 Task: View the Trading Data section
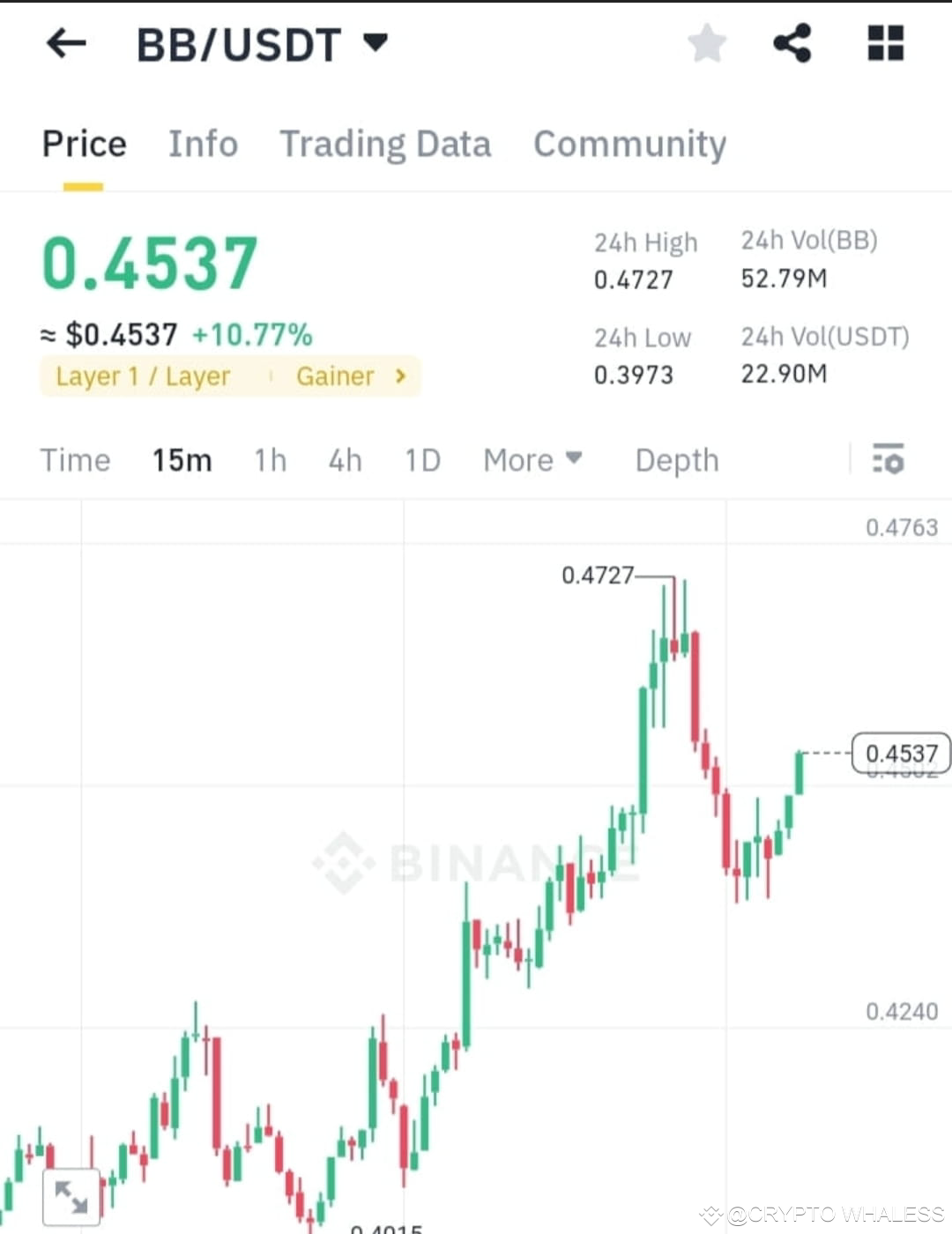pyautogui.click(x=385, y=144)
